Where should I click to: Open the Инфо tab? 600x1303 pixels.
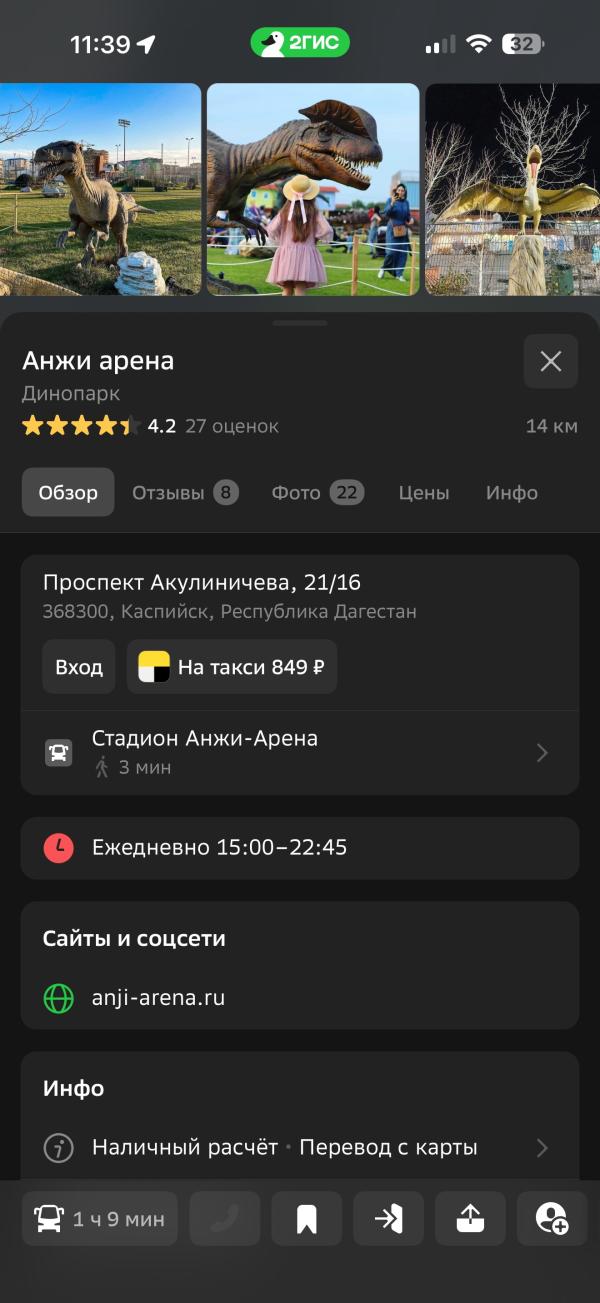(x=512, y=492)
